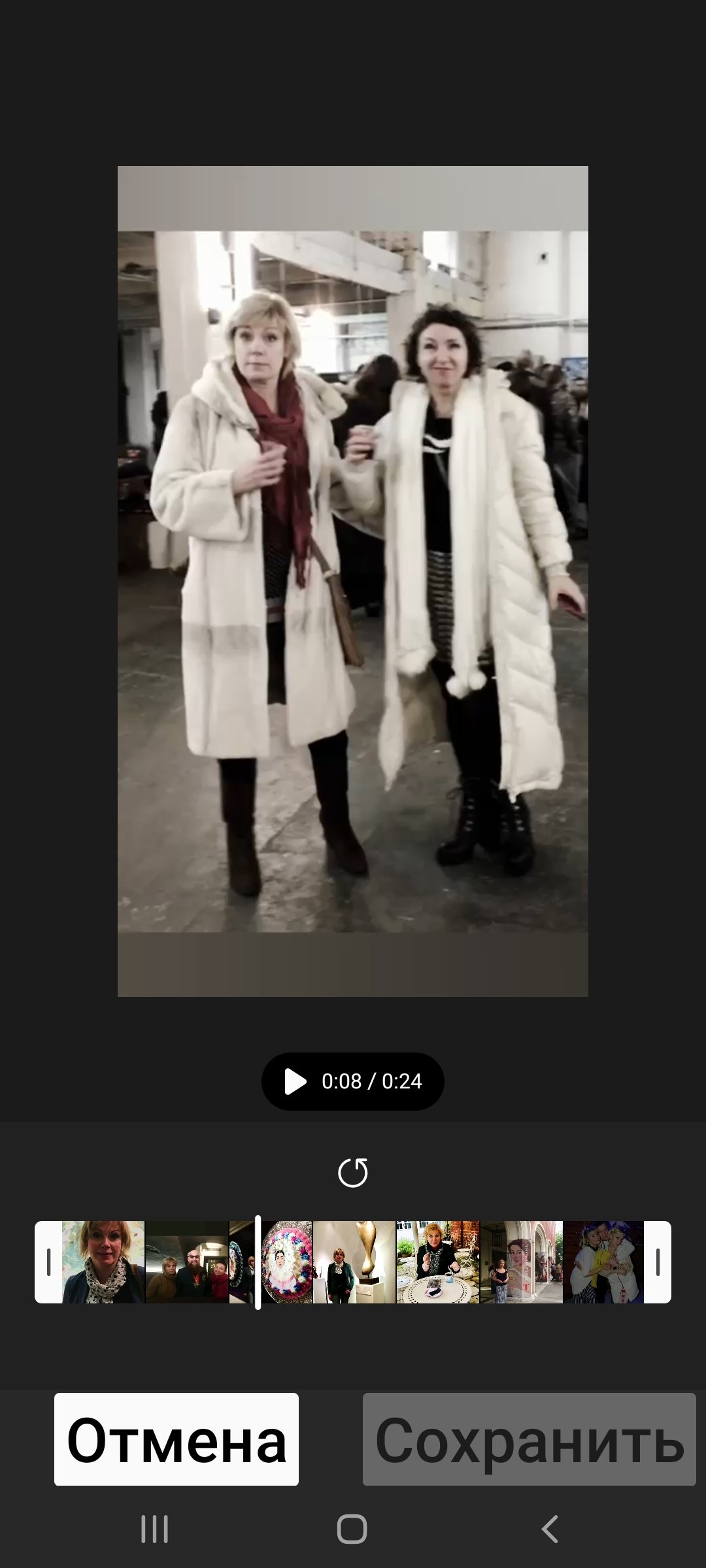Select the first timeline clip with blonde woman
Viewport: 706px width, 1568px height.
point(103,1262)
